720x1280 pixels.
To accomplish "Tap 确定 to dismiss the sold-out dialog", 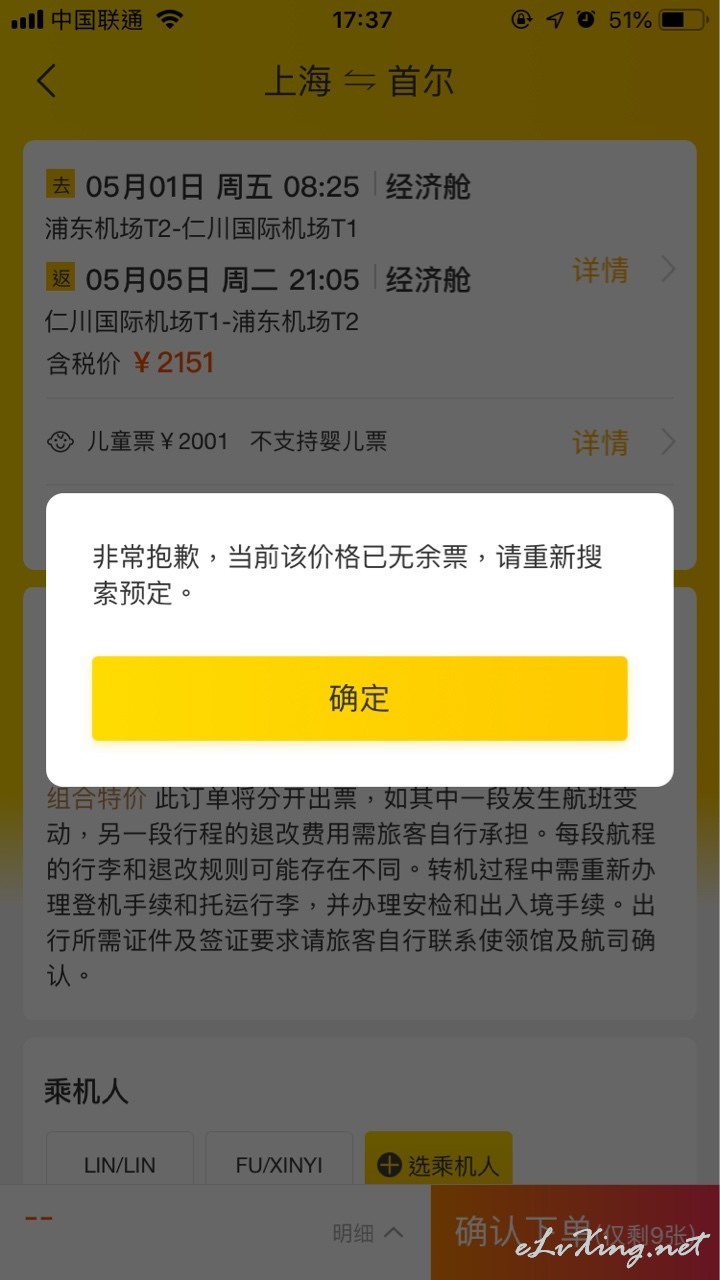I will pos(359,698).
